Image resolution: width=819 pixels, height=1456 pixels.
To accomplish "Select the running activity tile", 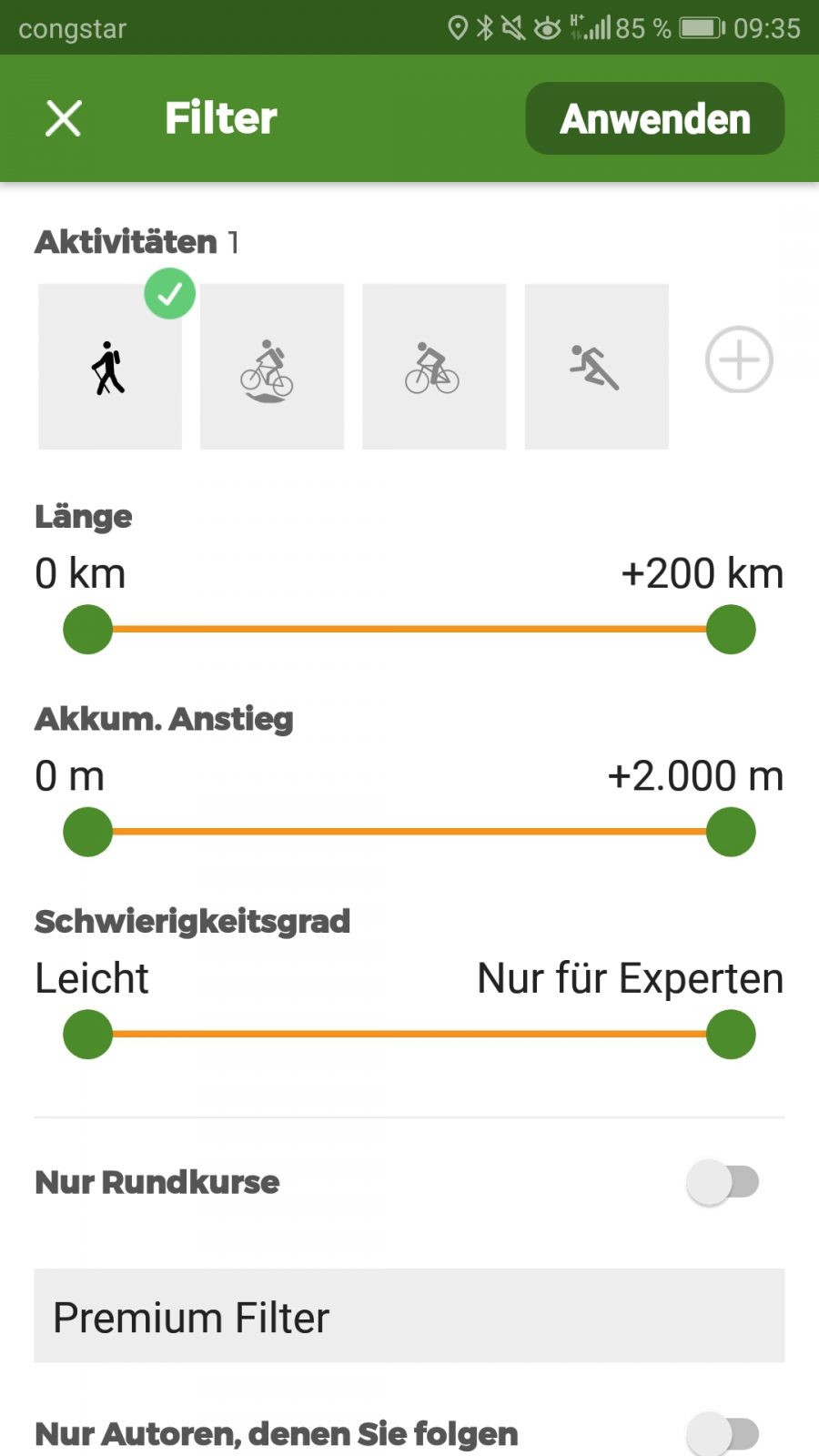I will pos(596,367).
